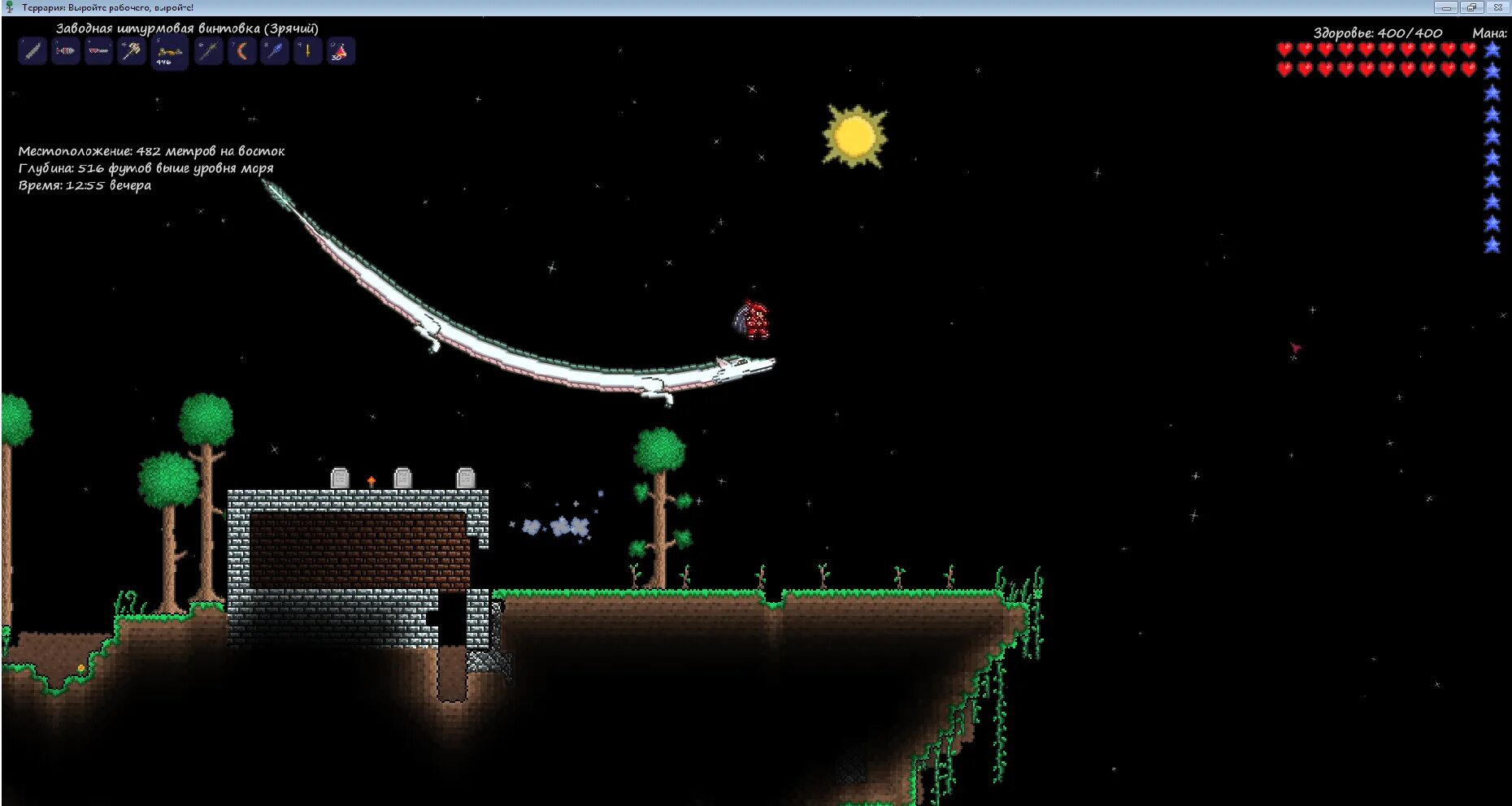1512x806 pixels.
Task: Restore down the Terraria window
Action: click(x=1472, y=7)
